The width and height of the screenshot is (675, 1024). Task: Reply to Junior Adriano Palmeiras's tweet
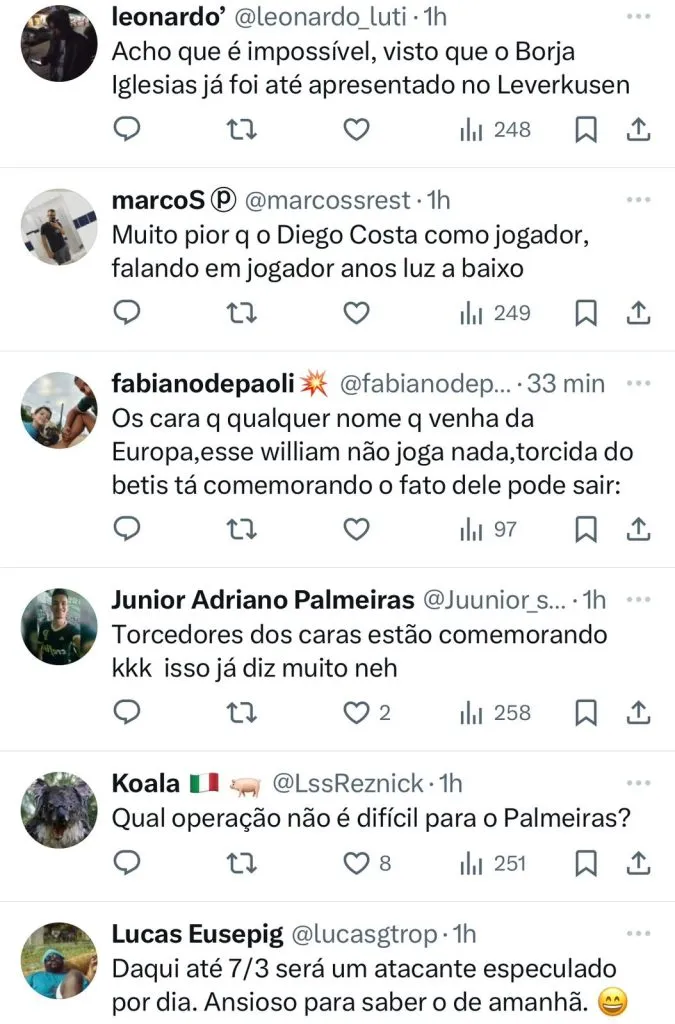pos(126,713)
